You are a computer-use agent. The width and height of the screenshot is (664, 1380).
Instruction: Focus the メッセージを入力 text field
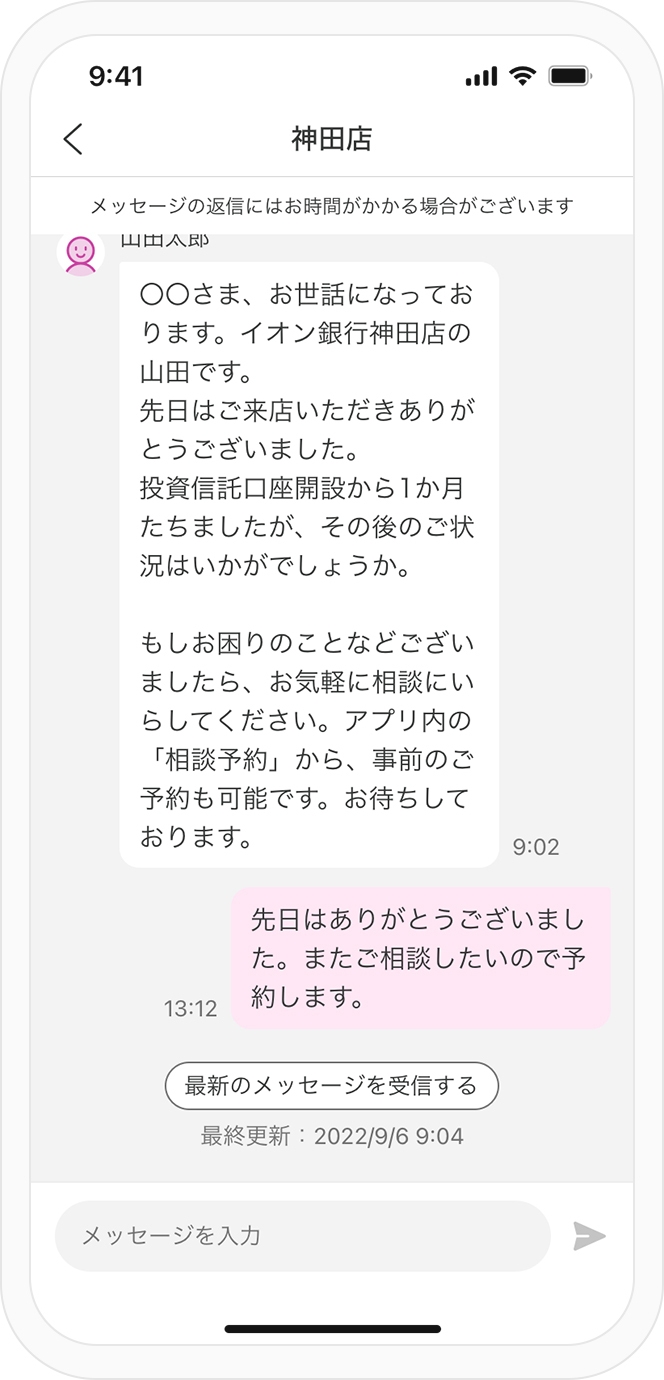[x=302, y=1236]
